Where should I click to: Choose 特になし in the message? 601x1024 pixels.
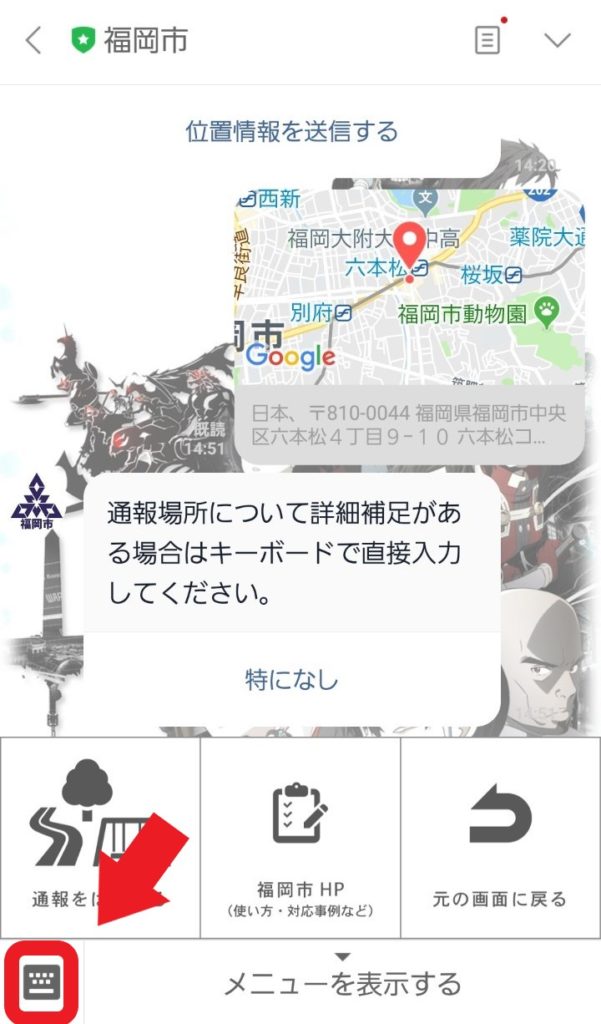click(292, 681)
